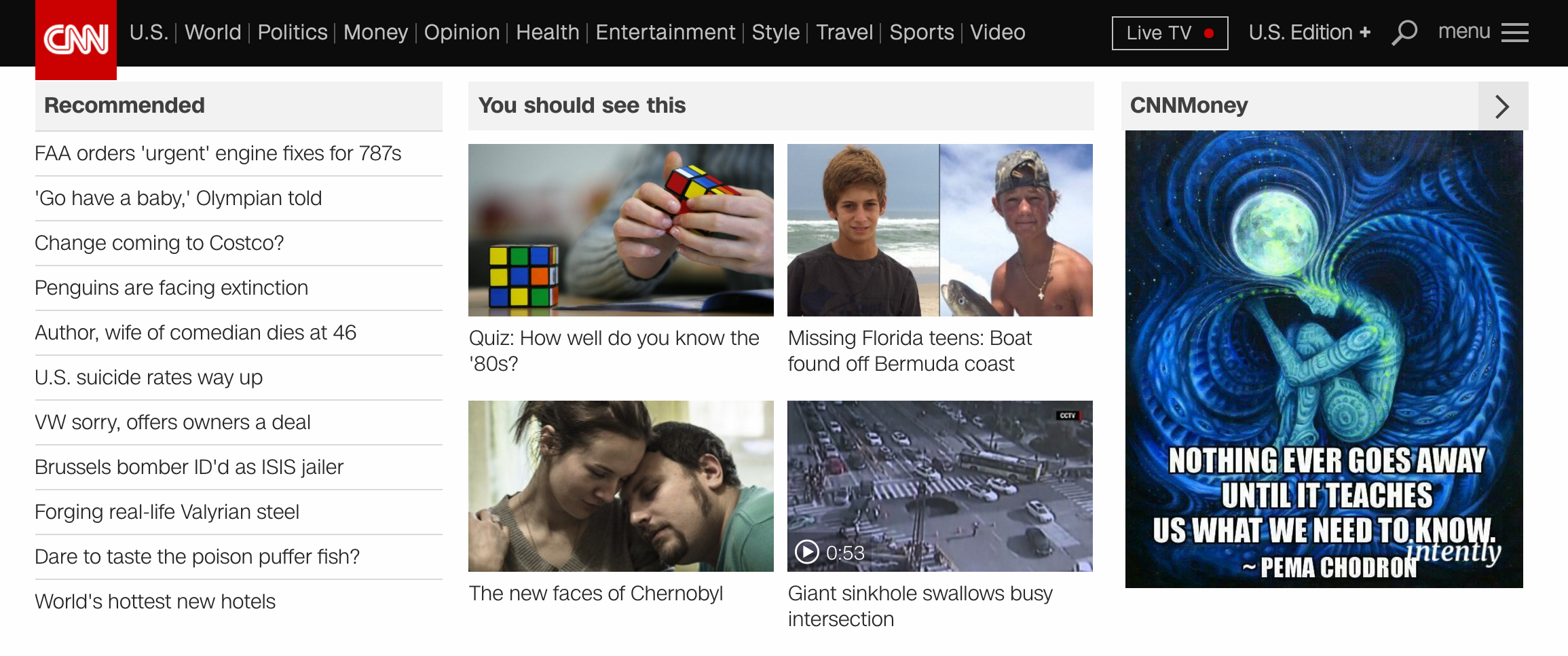Open 'VW sorry, offers owners a deal'

[172, 422]
